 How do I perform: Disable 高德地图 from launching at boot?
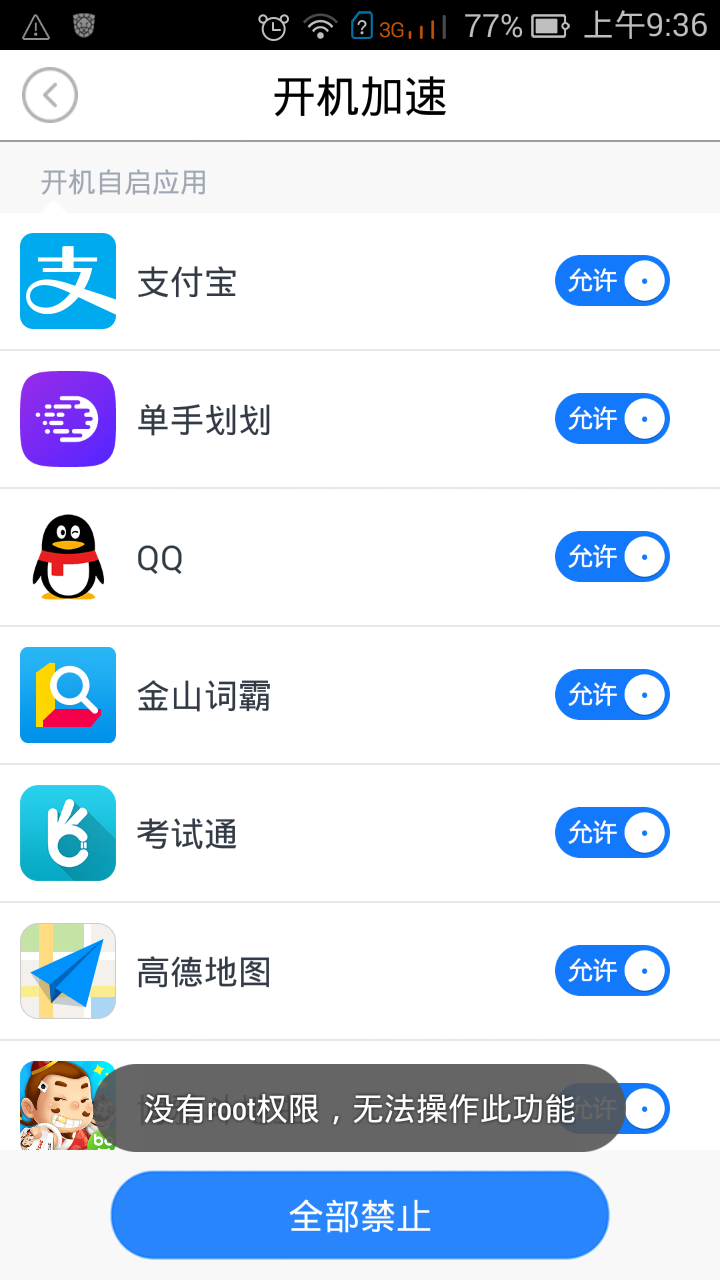(x=612, y=971)
